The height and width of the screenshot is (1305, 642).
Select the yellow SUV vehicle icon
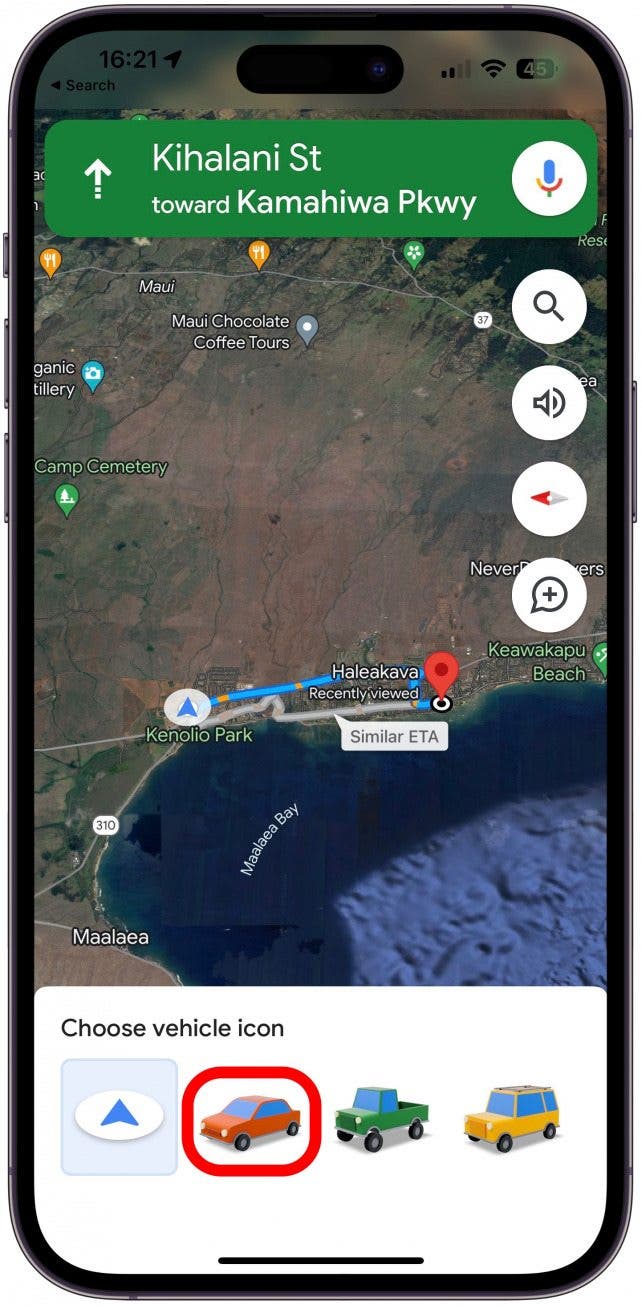pos(512,1118)
